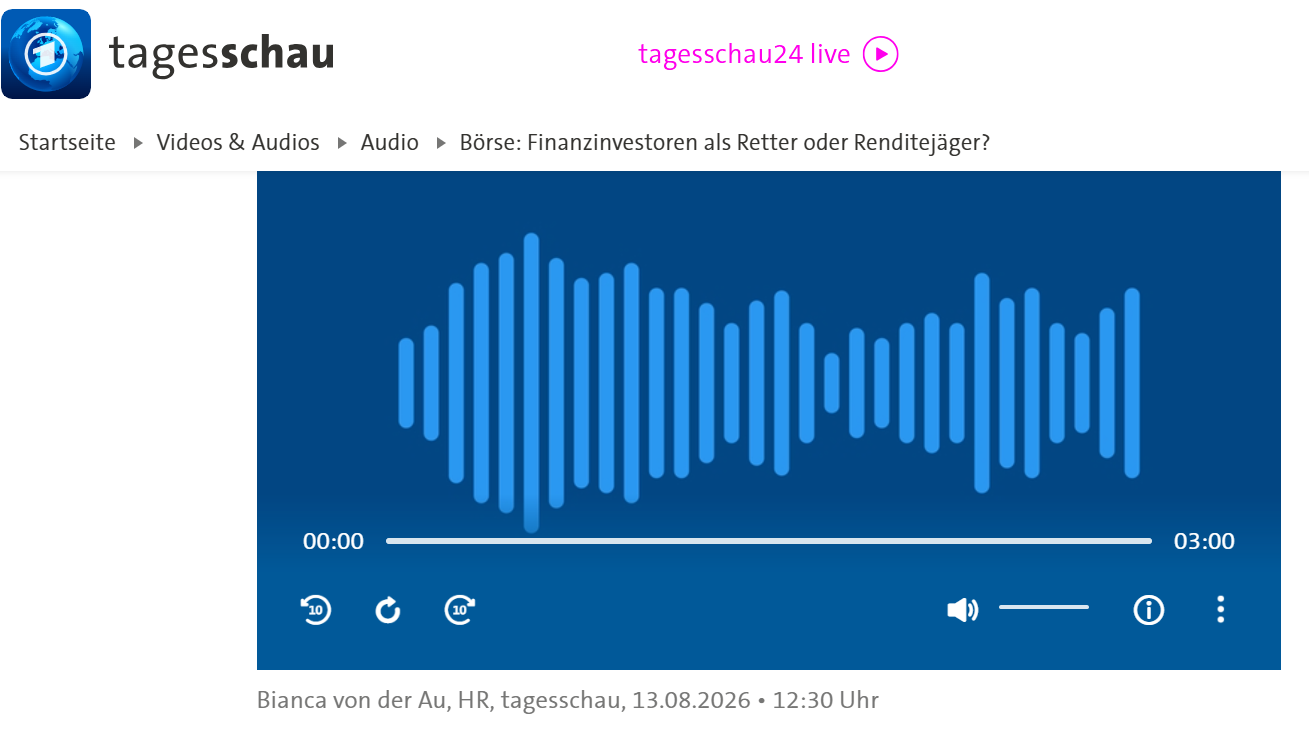1309x729 pixels.
Task: Adjust the volume slider
Action: (x=1044, y=607)
